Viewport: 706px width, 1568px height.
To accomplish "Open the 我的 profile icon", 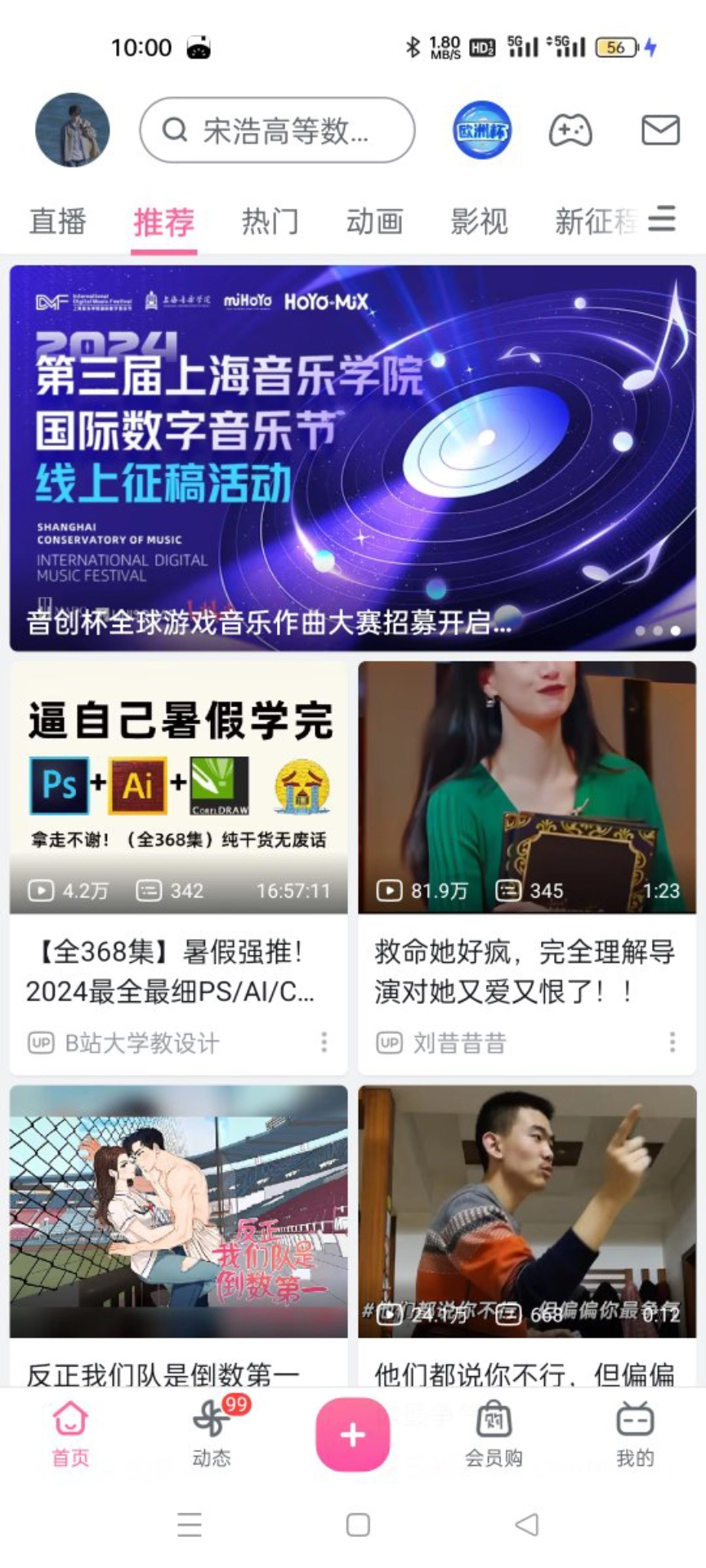I will [x=635, y=1433].
